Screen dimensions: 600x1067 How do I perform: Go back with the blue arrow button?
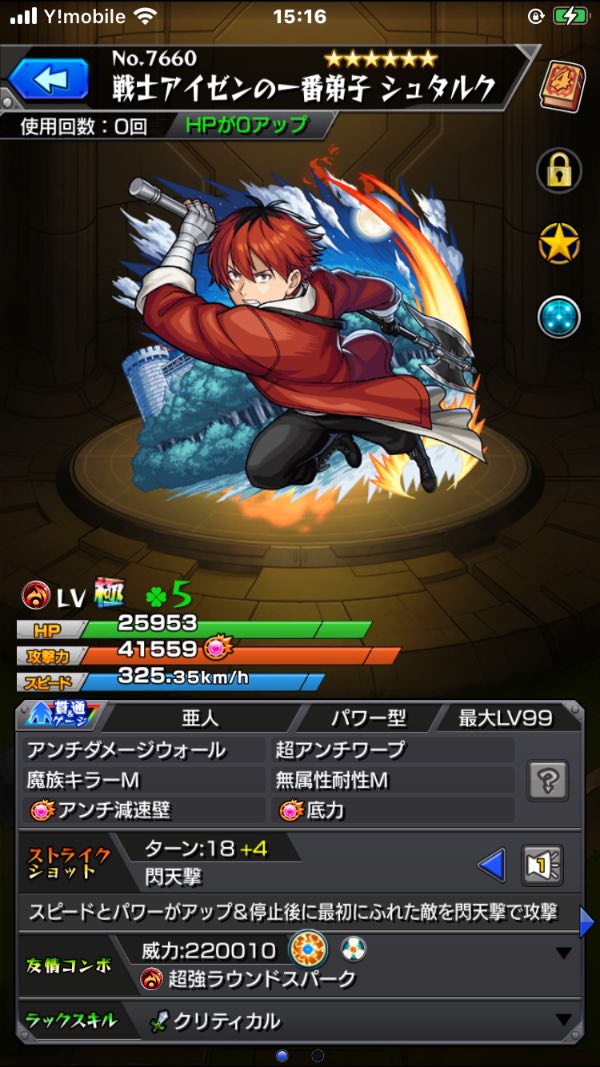point(50,78)
